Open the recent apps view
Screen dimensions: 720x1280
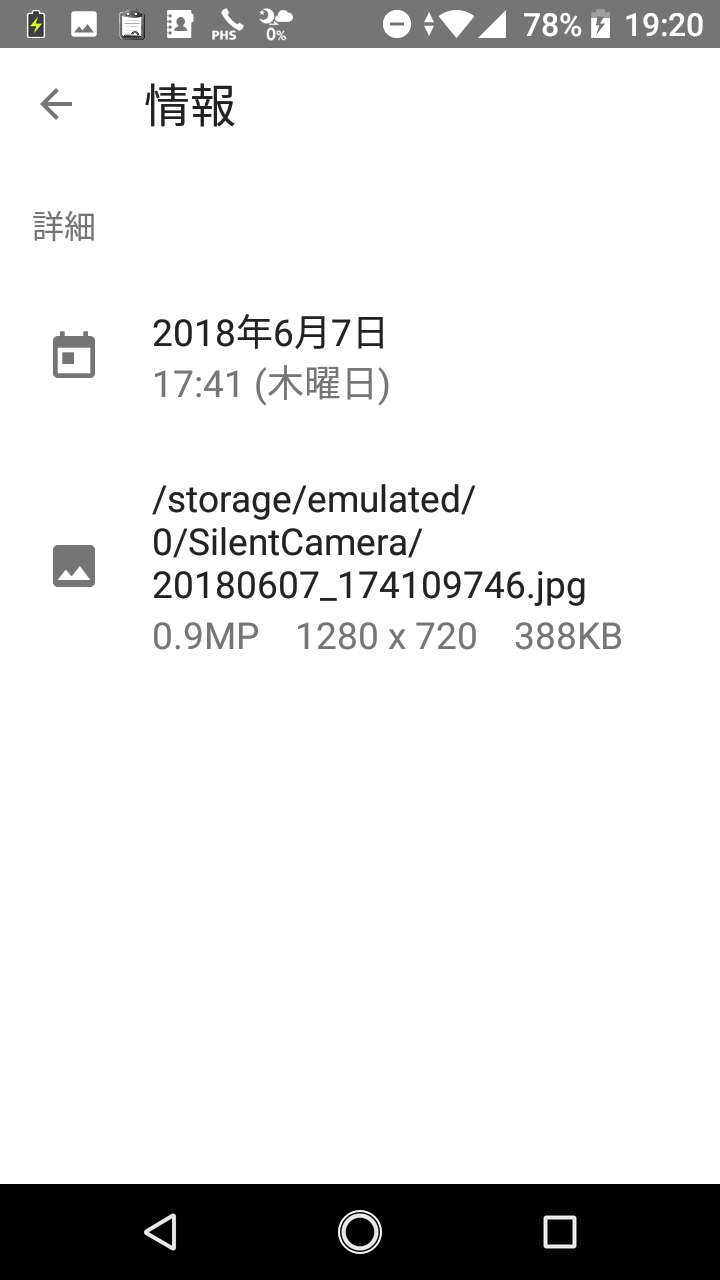(x=559, y=1231)
